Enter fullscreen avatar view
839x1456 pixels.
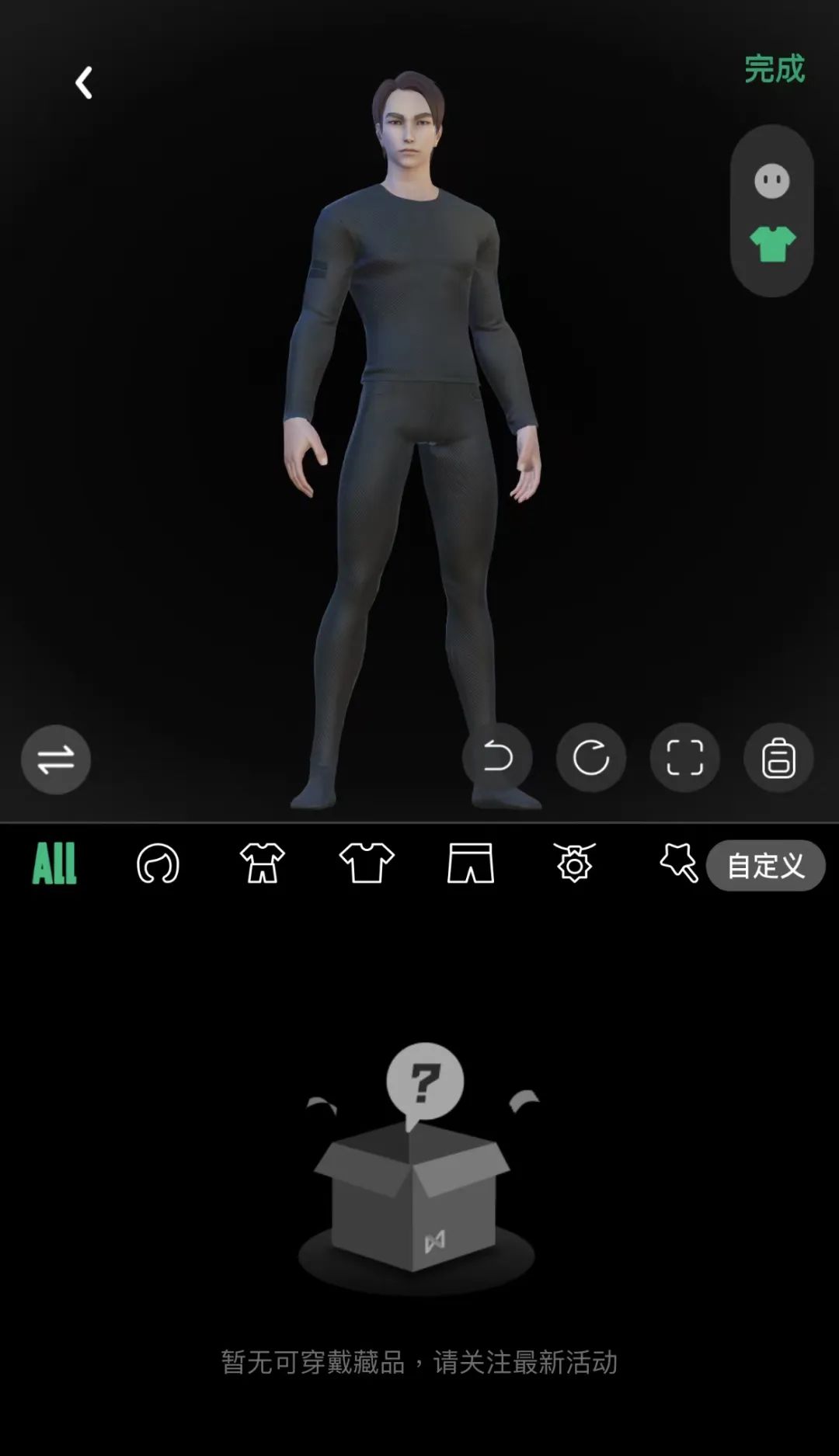pos(684,757)
